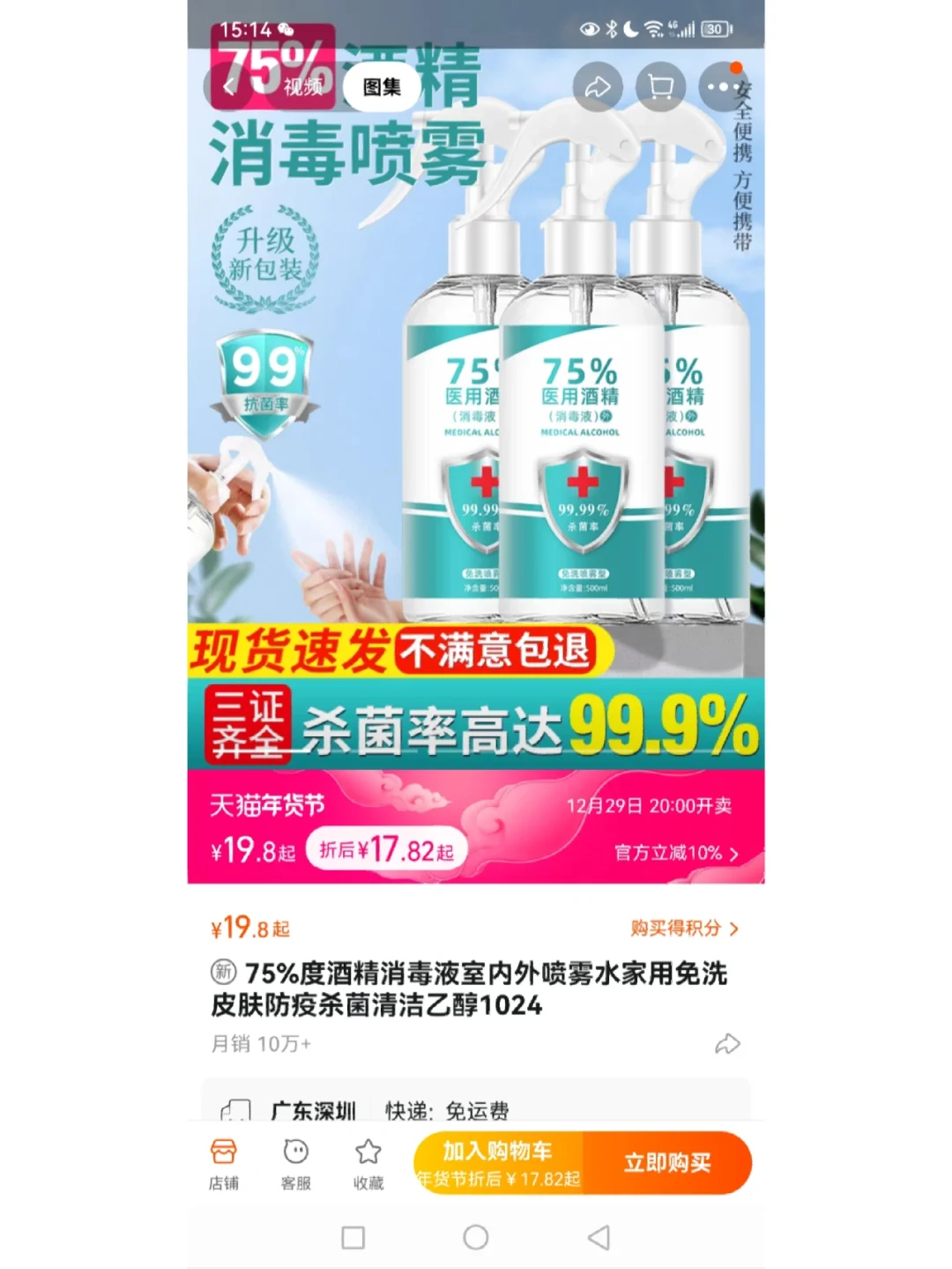
Task: Open the shopping cart icon
Action: click(x=660, y=86)
